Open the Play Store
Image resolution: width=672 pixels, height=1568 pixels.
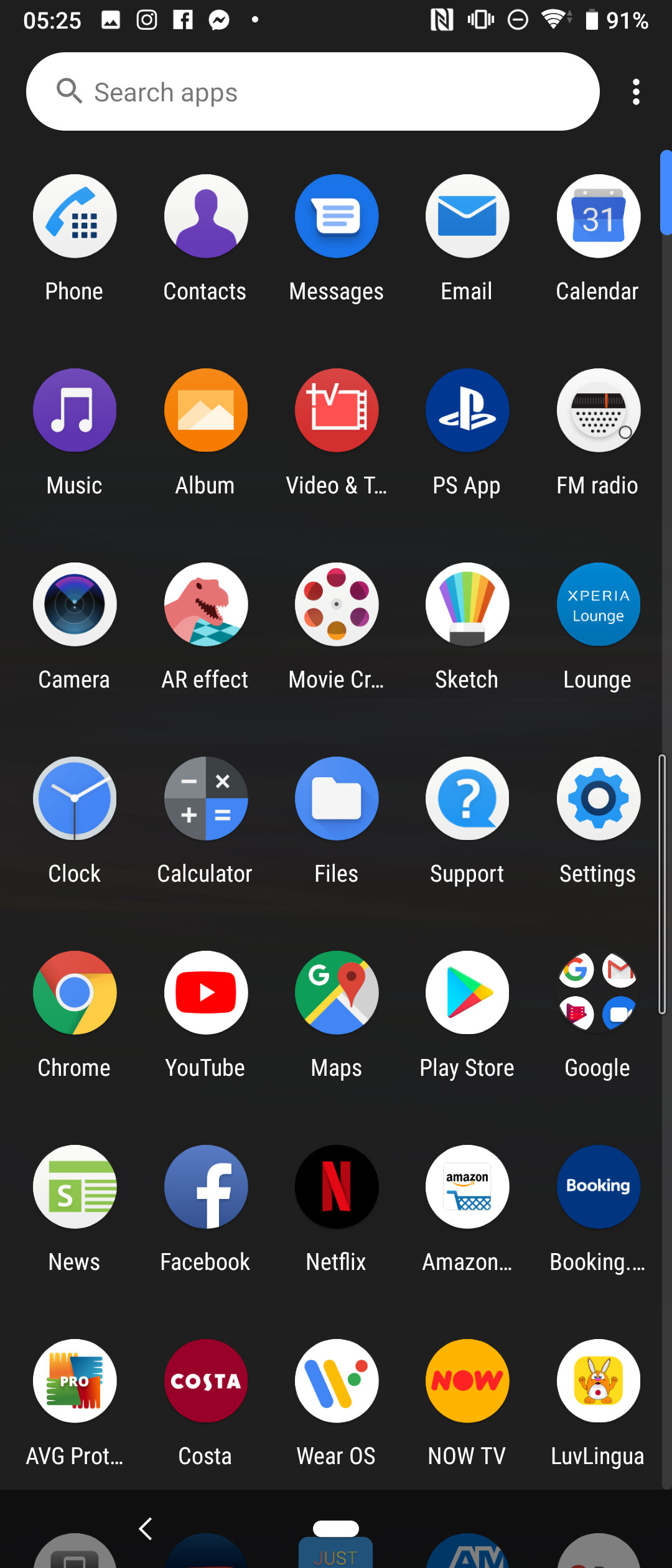click(467, 992)
